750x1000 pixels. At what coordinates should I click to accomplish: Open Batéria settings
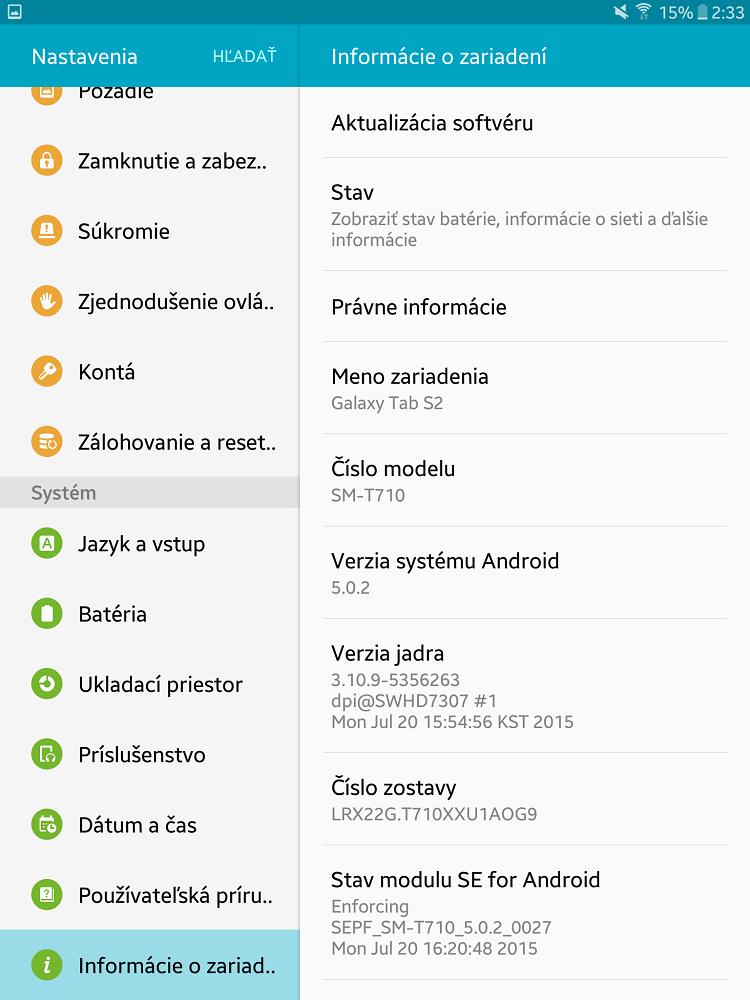click(x=150, y=614)
